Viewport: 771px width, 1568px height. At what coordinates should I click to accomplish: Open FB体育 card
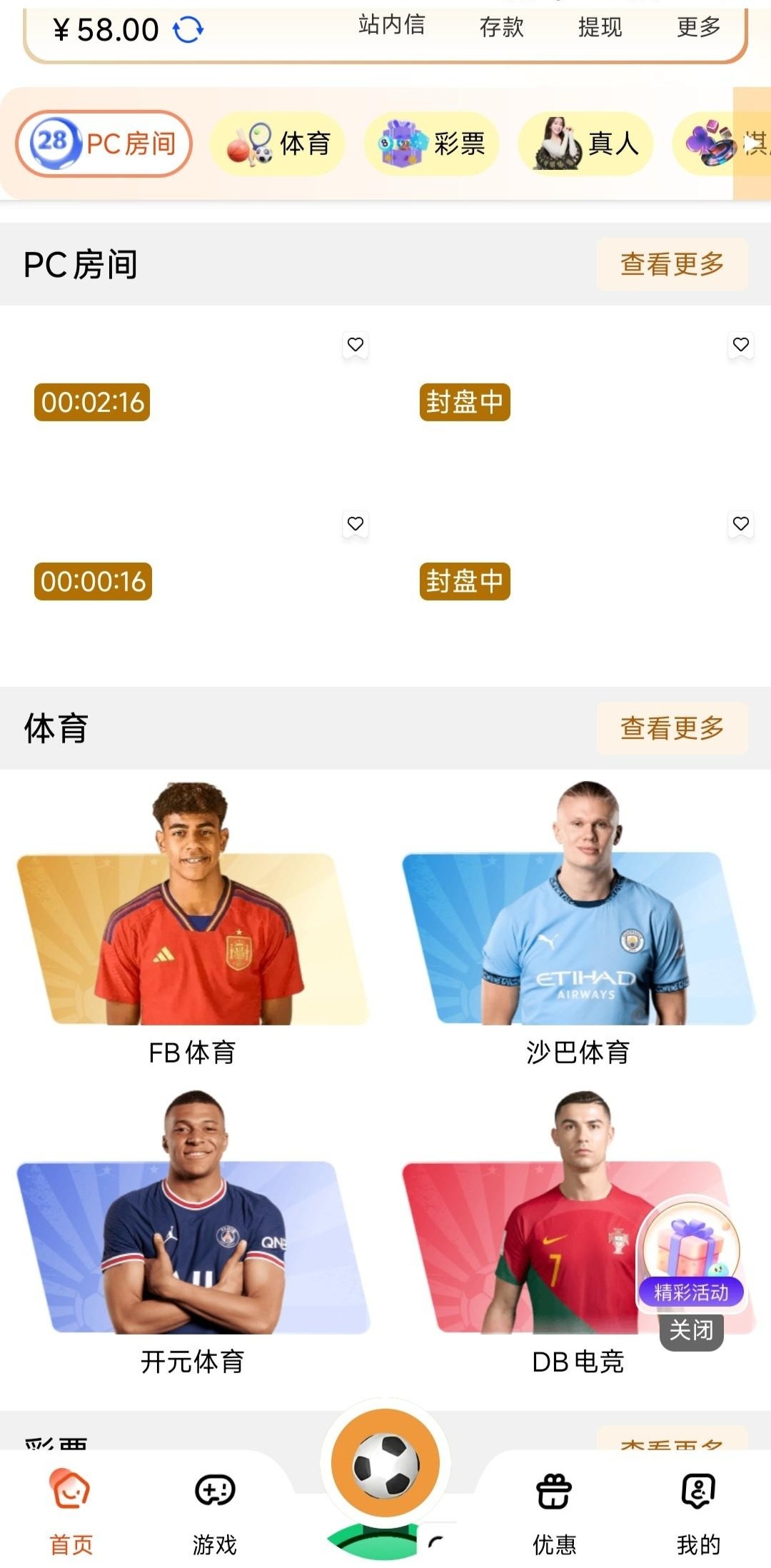[x=193, y=928]
